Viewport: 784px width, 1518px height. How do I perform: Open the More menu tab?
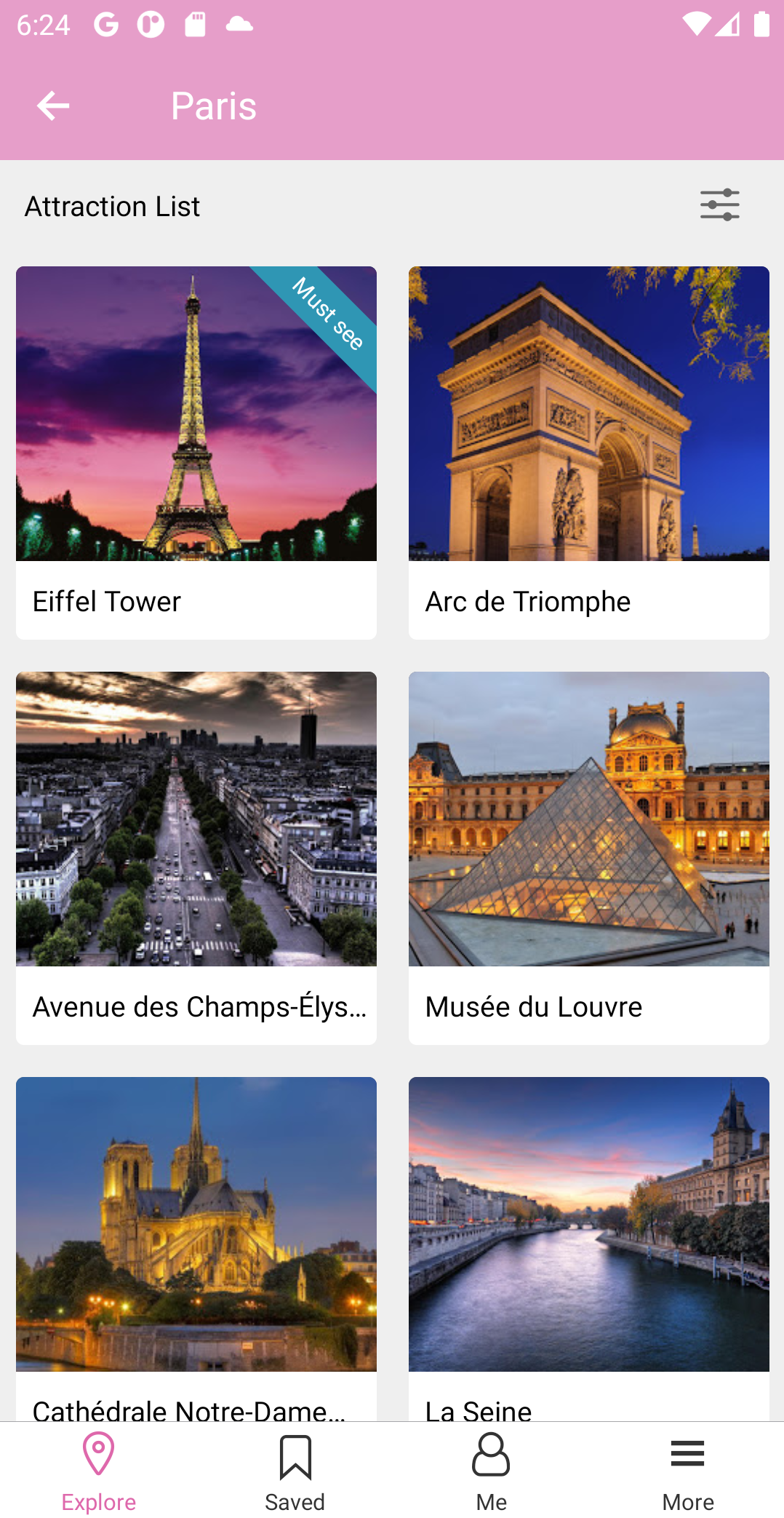tap(688, 1471)
